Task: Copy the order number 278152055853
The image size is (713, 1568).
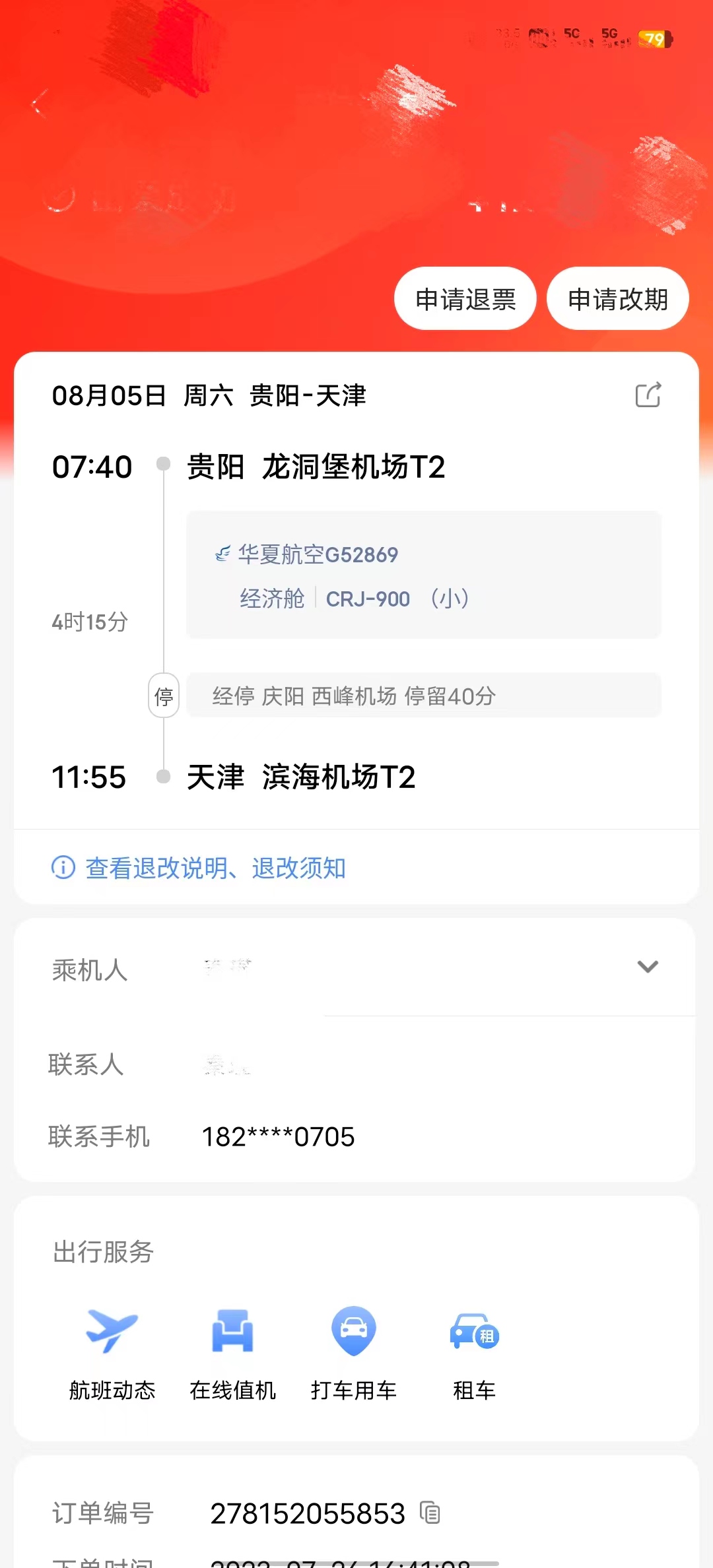Action: tap(429, 1515)
